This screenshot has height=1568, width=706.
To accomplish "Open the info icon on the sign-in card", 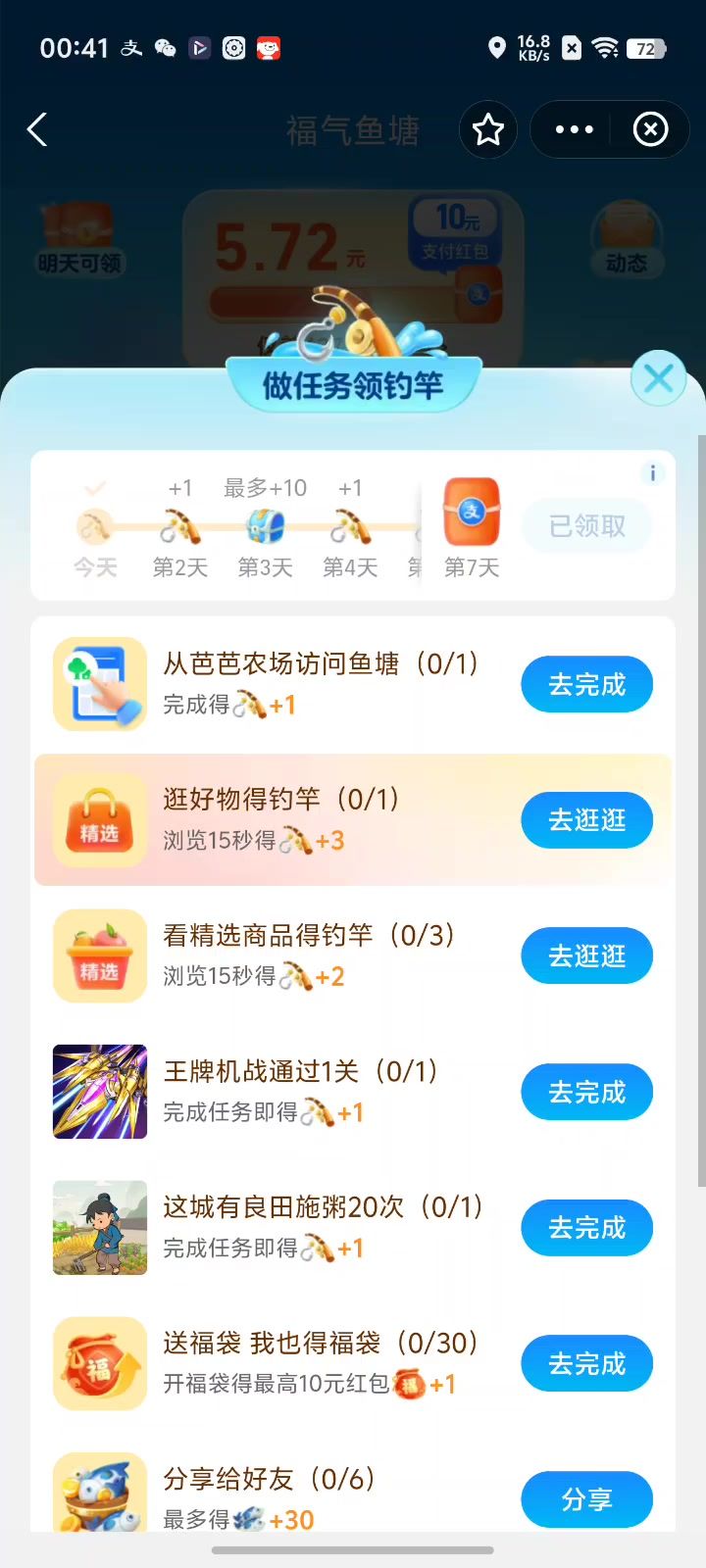I will (653, 473).
